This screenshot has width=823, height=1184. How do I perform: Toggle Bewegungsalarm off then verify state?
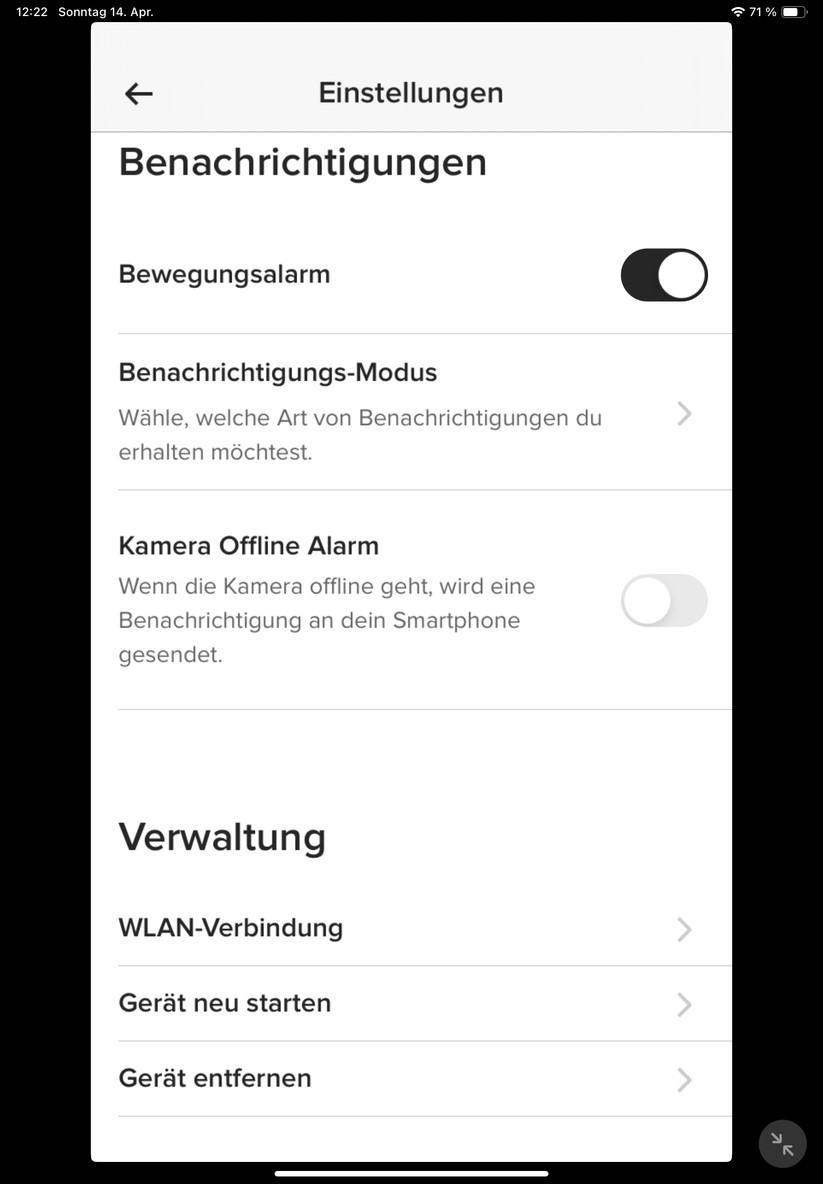tap(664, 275)
